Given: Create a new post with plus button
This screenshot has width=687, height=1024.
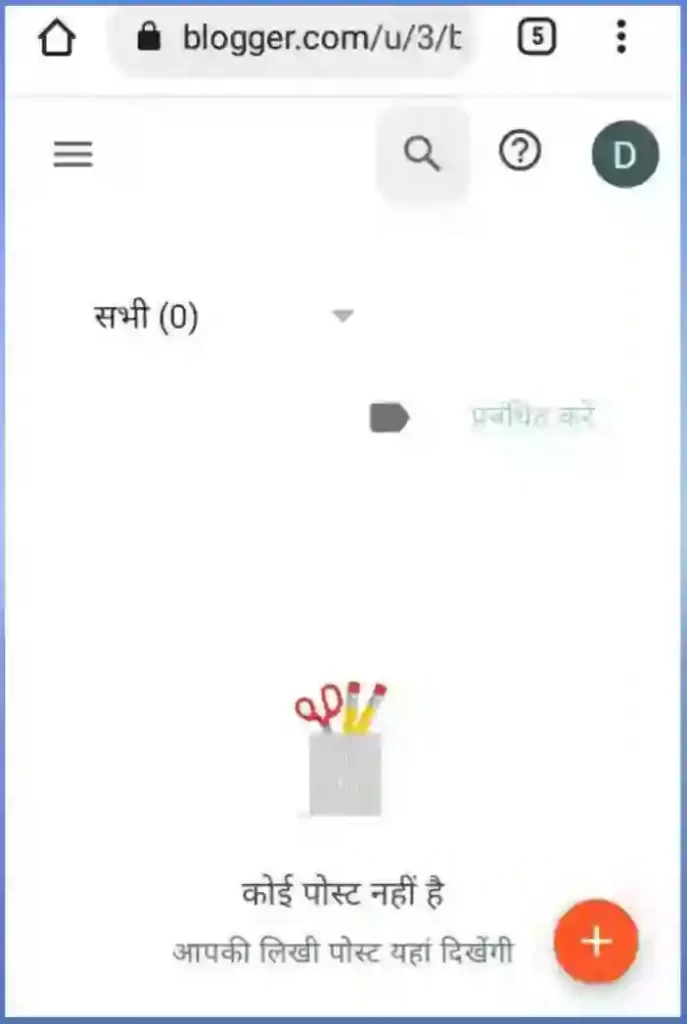Looking at the screenshot, I should (x=596, y=942).
